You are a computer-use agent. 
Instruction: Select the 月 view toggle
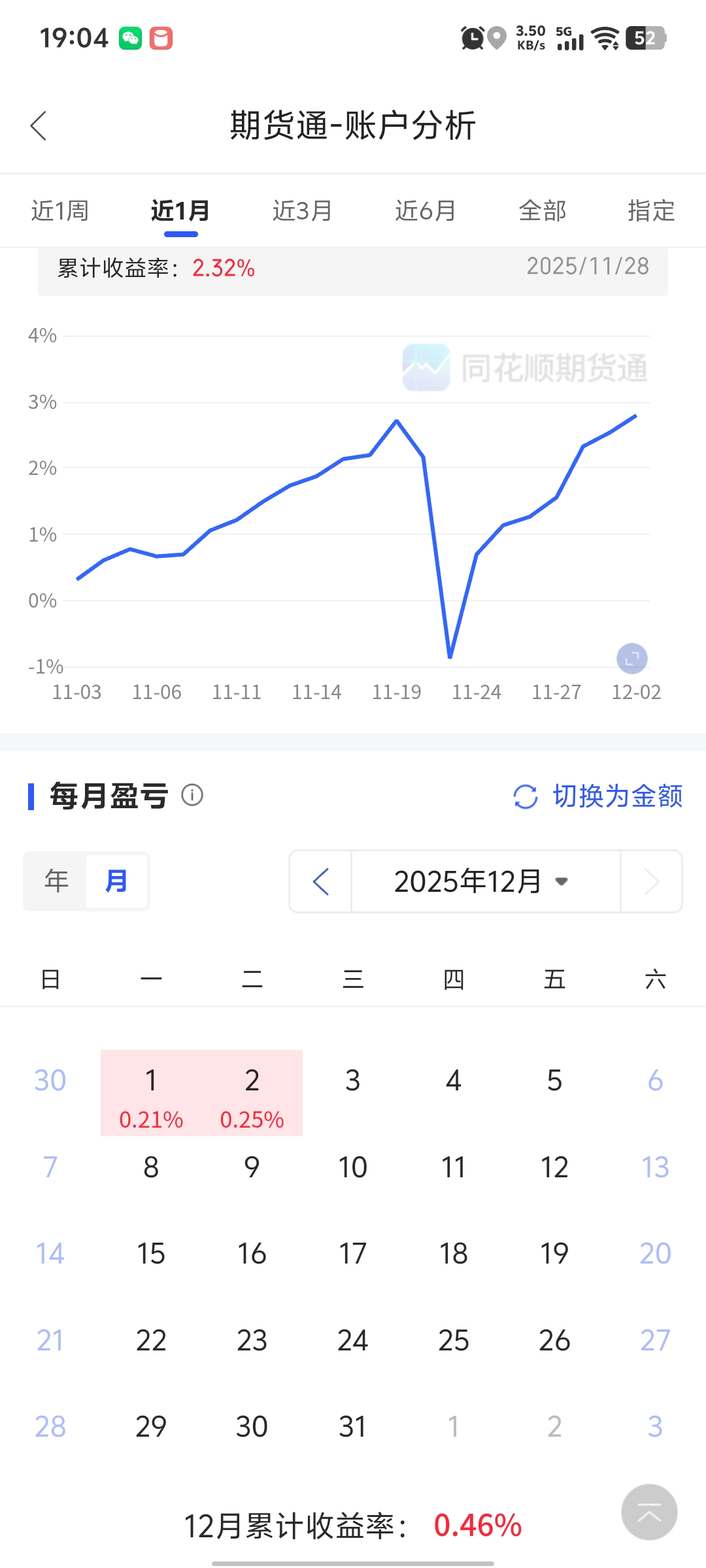point(116,881)
